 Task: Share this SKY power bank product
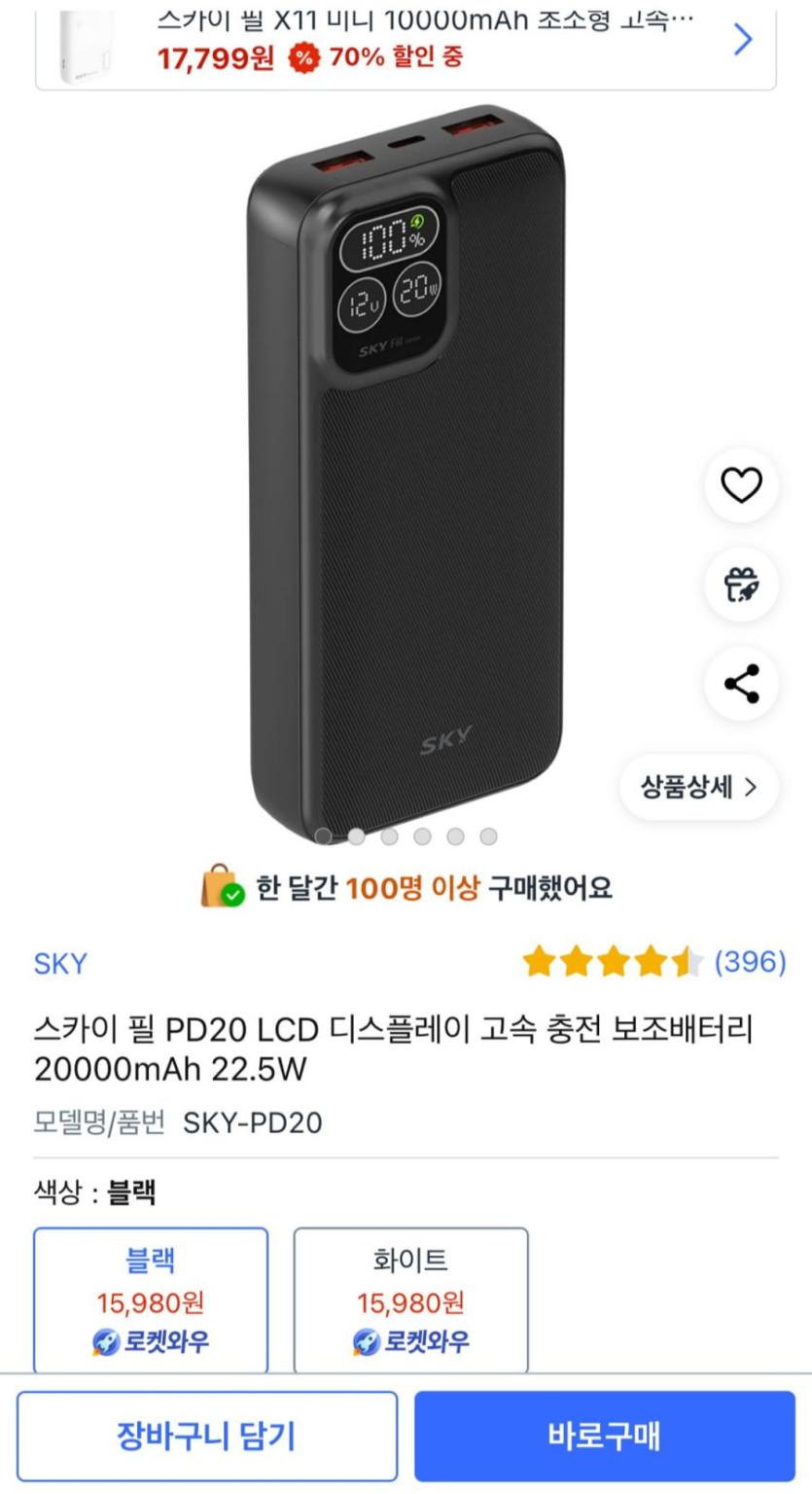click(741, 684)
